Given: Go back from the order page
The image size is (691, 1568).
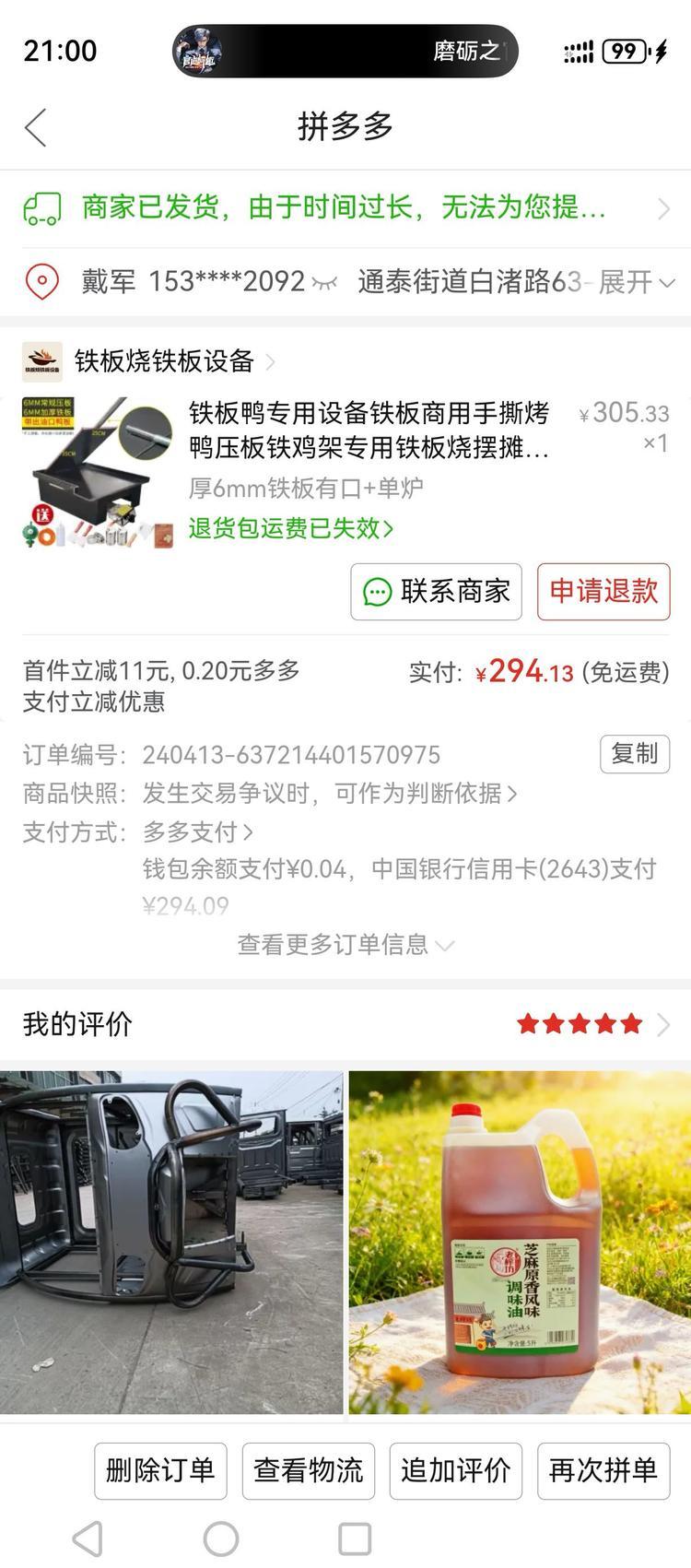Looking at the screenshot, I should (x=36, y=127).
